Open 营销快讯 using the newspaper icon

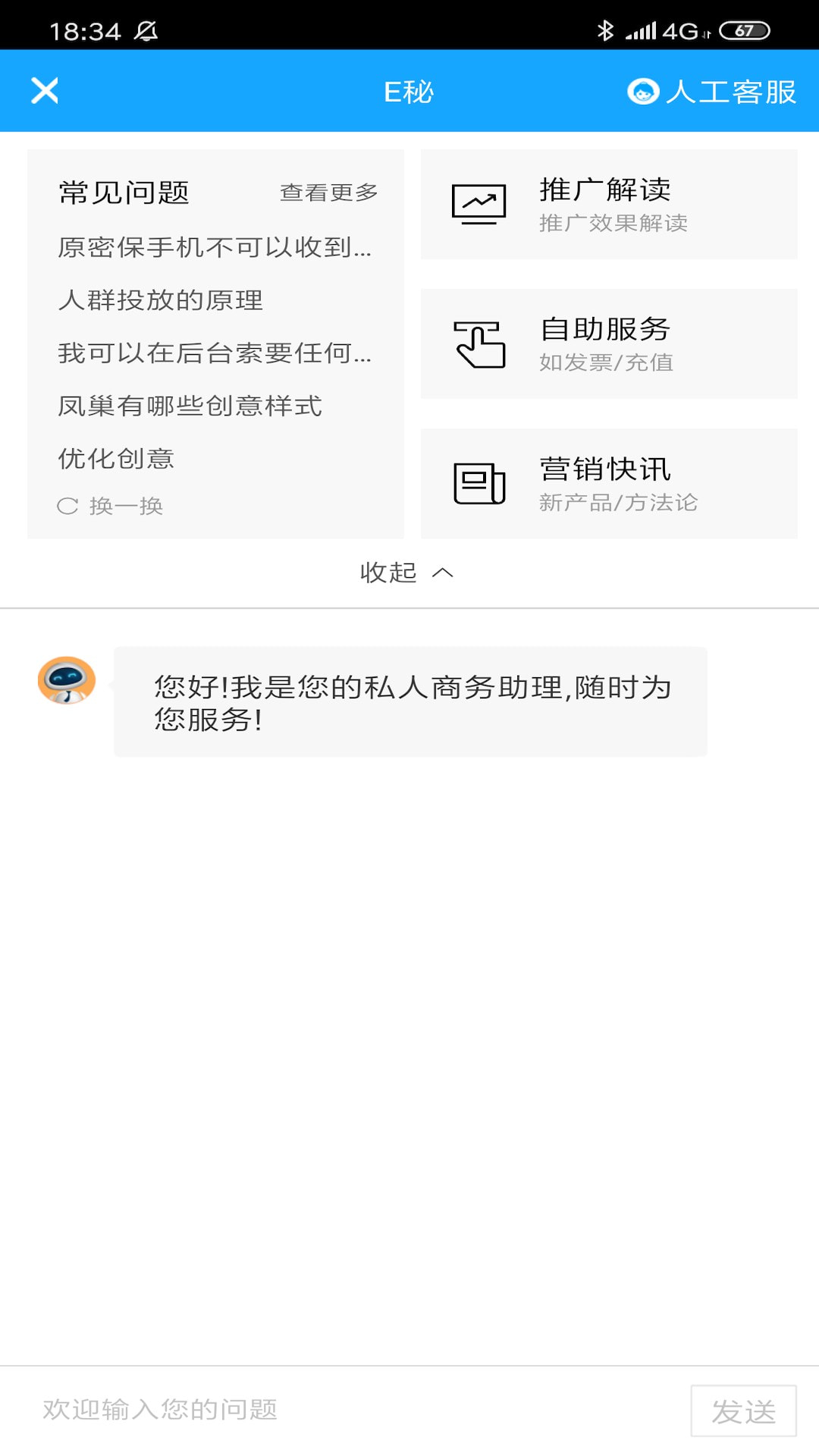[x=479, y=483]
